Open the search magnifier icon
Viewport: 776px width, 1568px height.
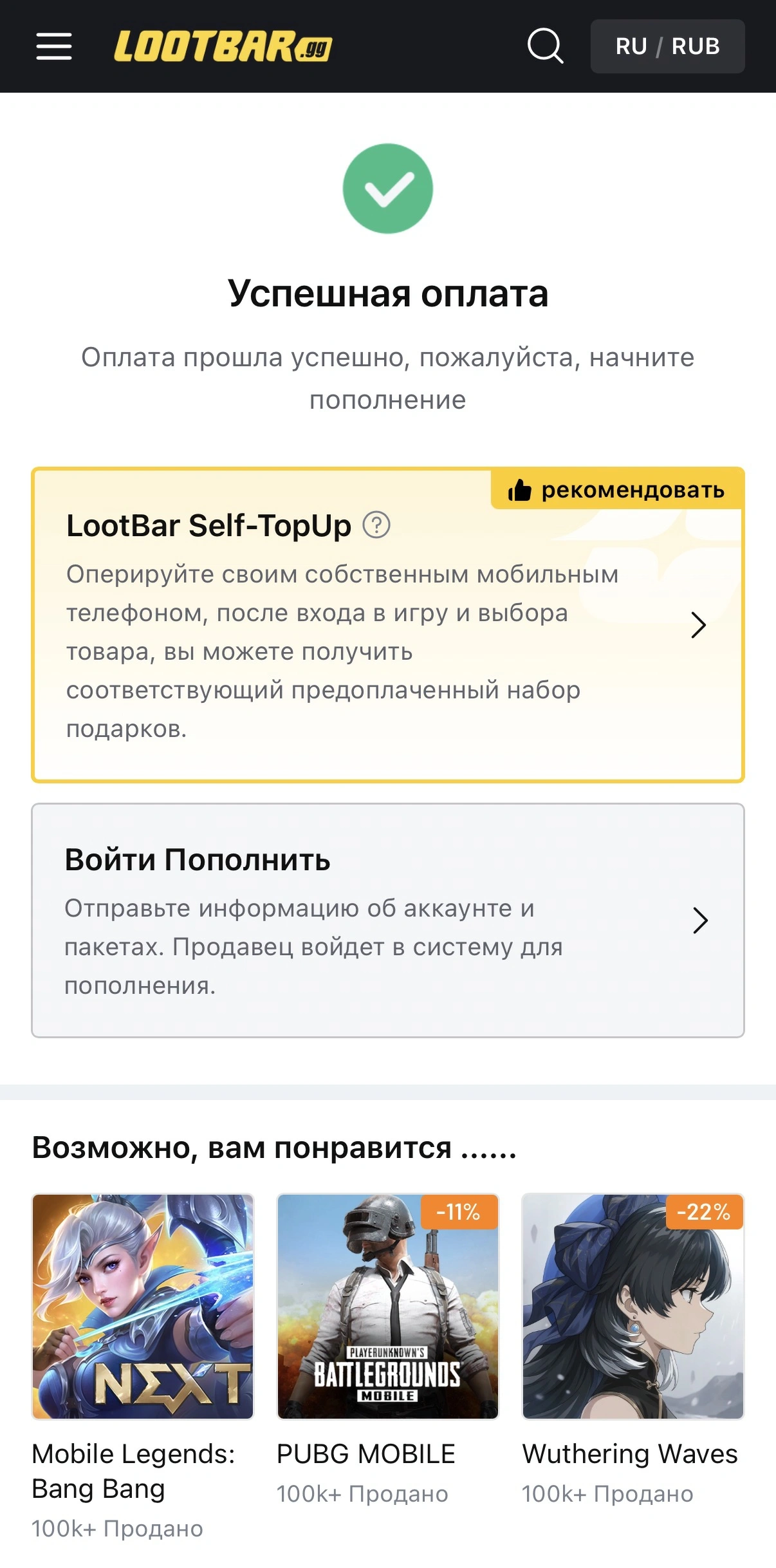click(x=545, y=46)
